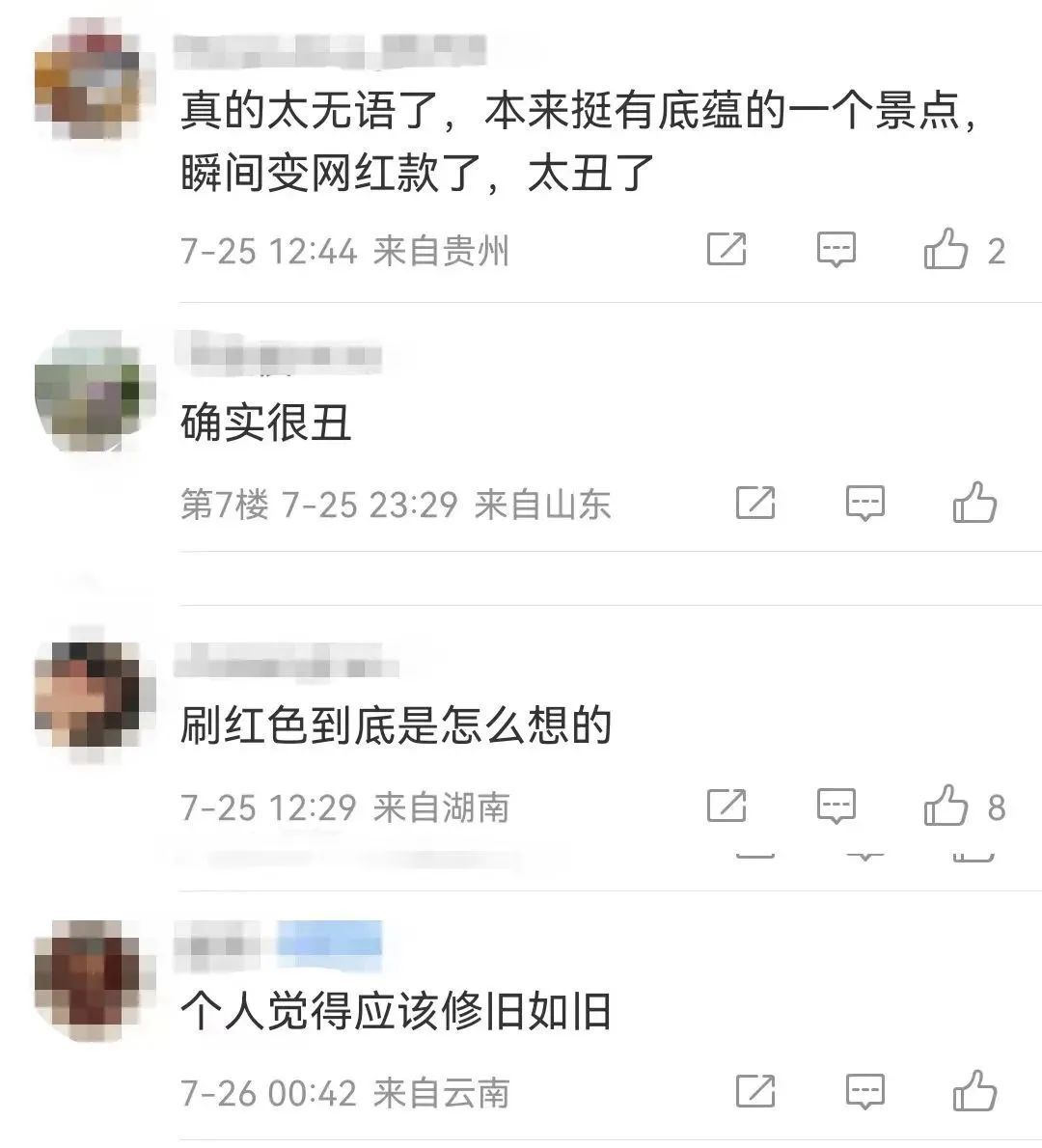Image resolution: width=1042 pixels, height=1148 pixels.
Task: Like the comment '刷红色到底是怎么想的'
Action: click(x=946, y=806)
